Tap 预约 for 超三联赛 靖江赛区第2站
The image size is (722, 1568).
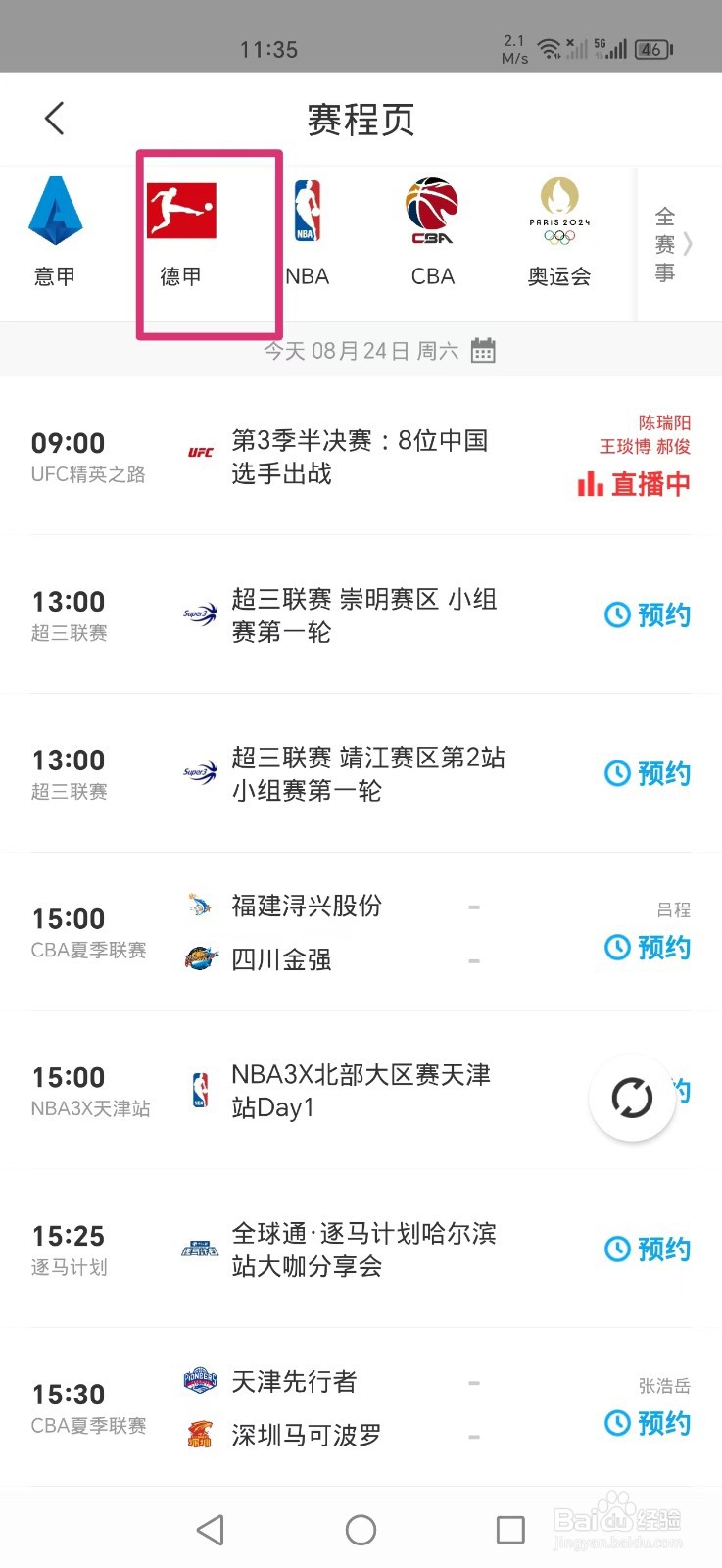click(x=648, y=773)
